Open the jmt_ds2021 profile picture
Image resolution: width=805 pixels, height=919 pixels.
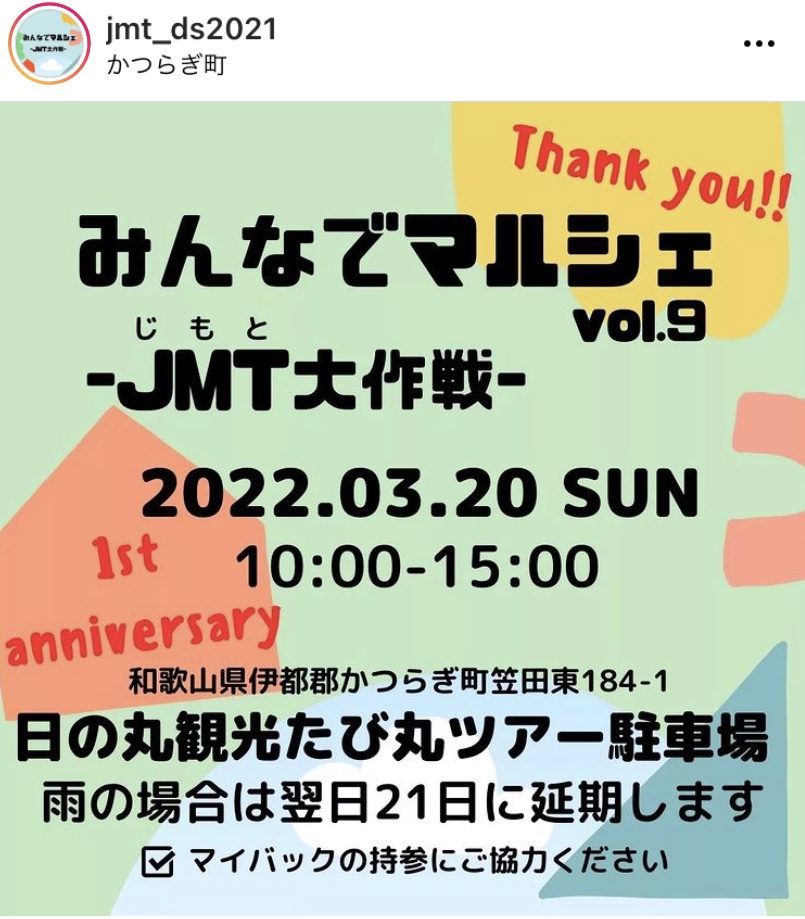coord(50,49)
